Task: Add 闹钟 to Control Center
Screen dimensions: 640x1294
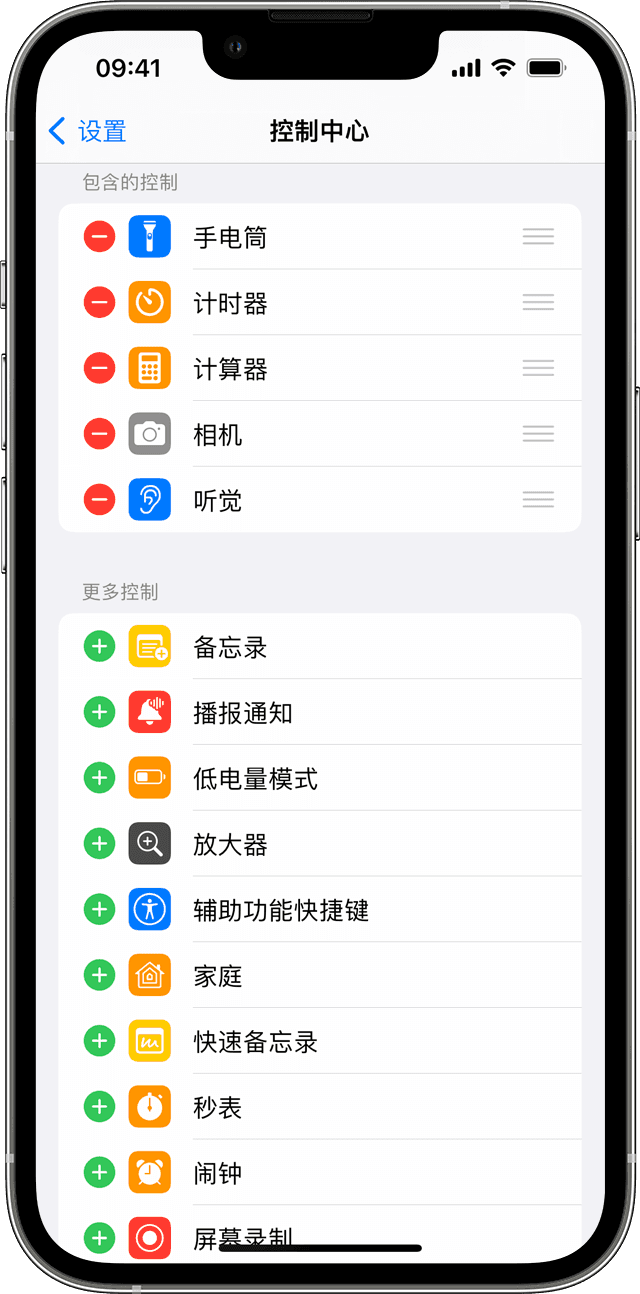Action: [x=99, y=1172]
